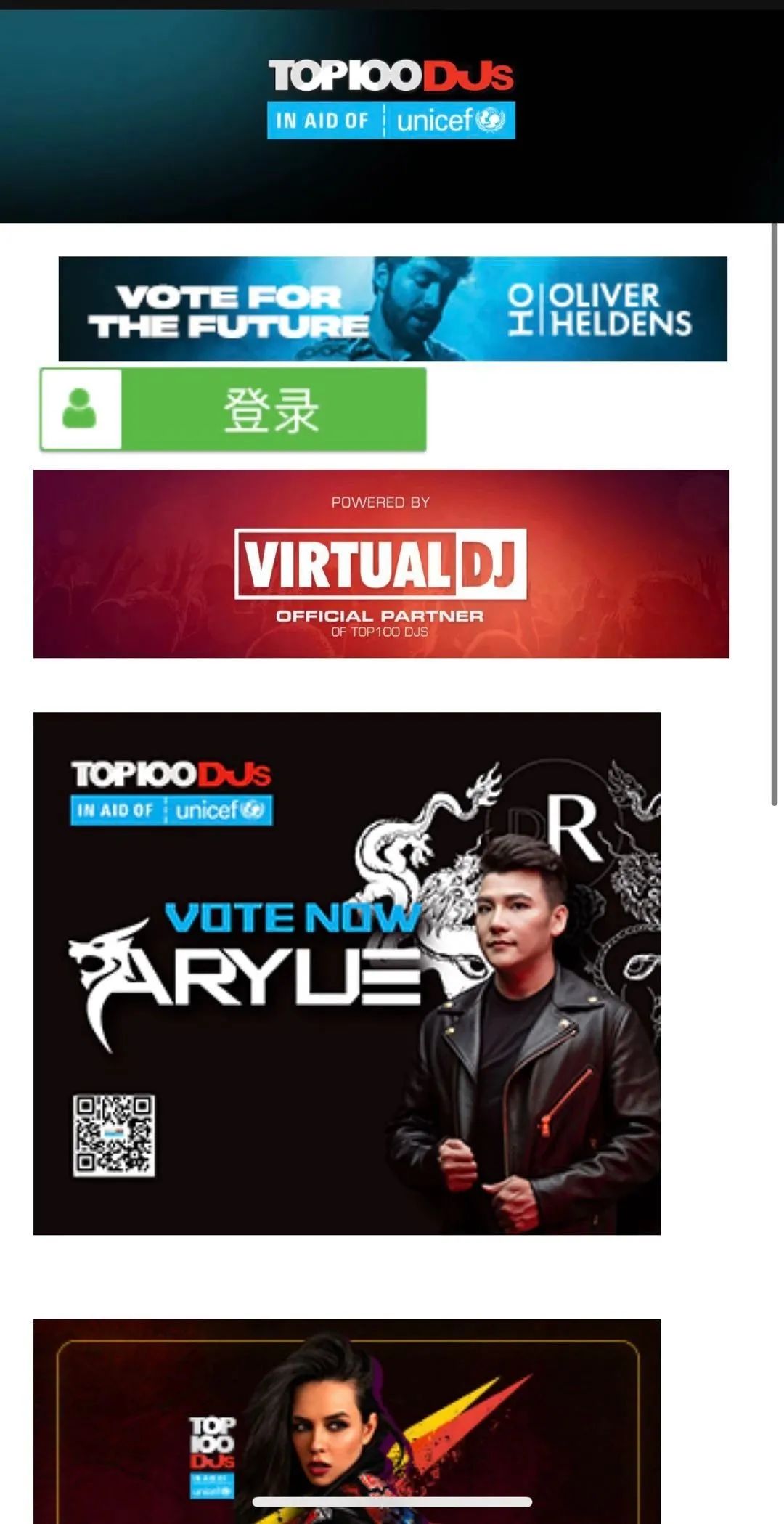
Task: Open the VirtualDJ official partner banner
Action: (x=381, y=564)
